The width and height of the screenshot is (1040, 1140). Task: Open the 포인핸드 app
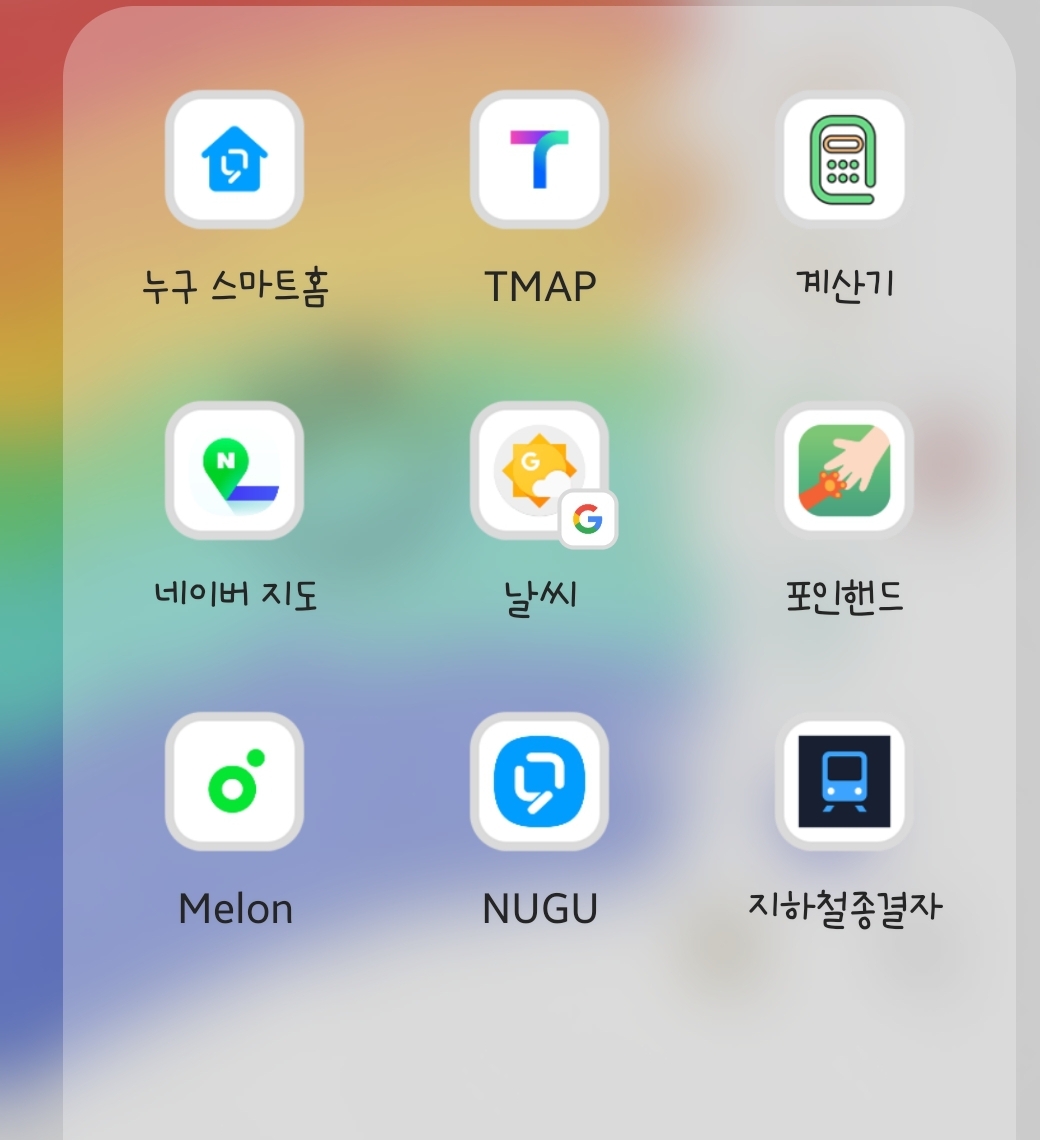tap(843, 470)
